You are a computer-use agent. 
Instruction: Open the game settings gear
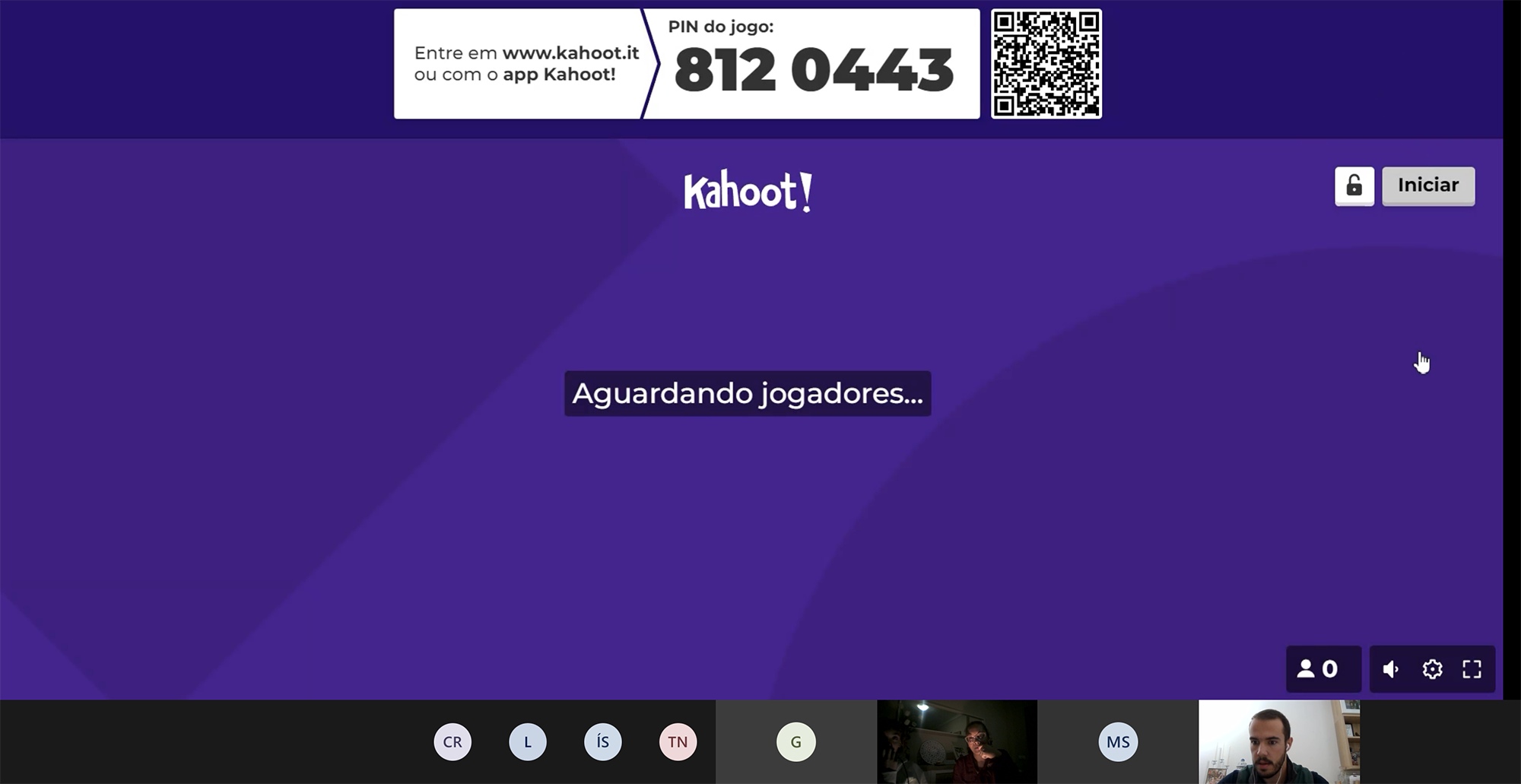point(1432,669)
